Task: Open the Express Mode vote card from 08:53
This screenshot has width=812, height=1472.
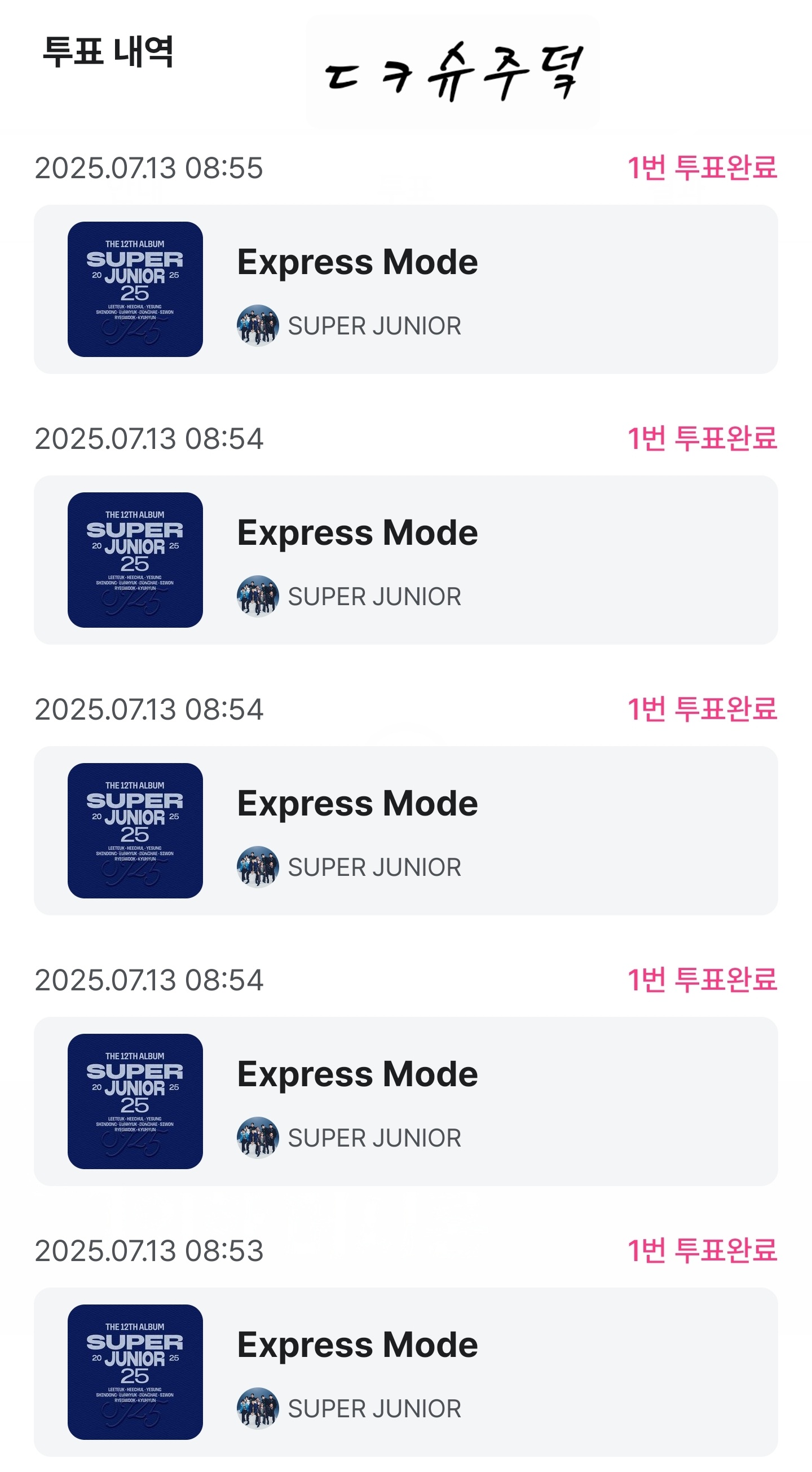Action: [x=405, y=1372]
